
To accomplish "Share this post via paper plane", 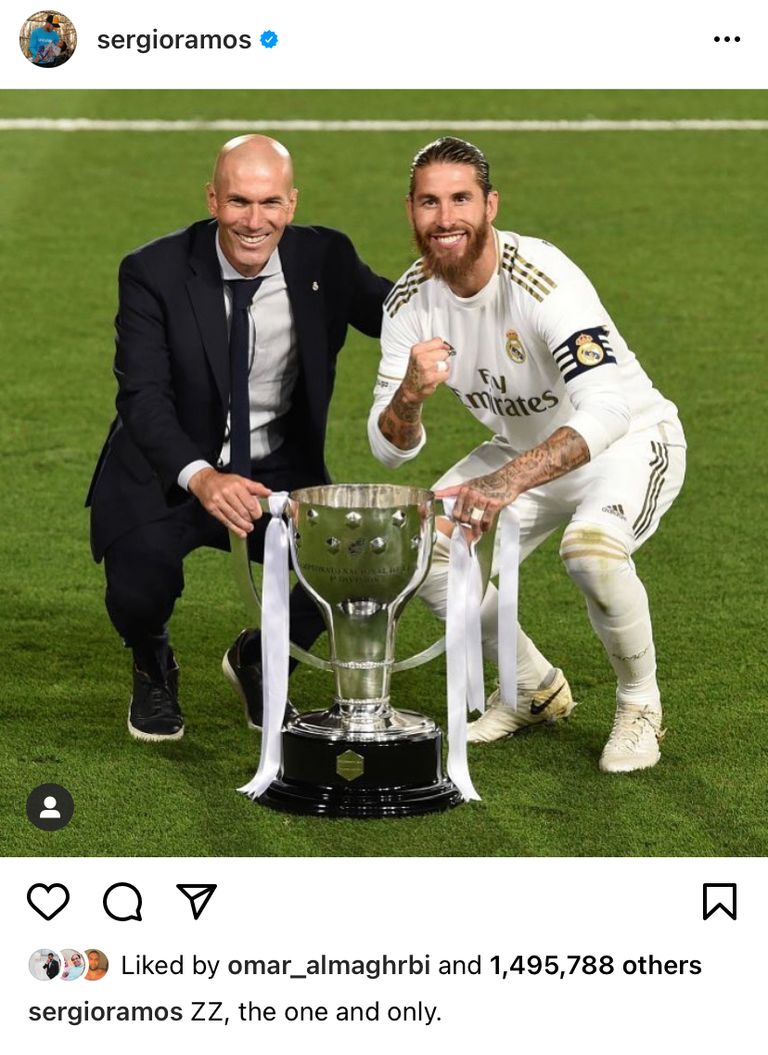I will (196, 901).
